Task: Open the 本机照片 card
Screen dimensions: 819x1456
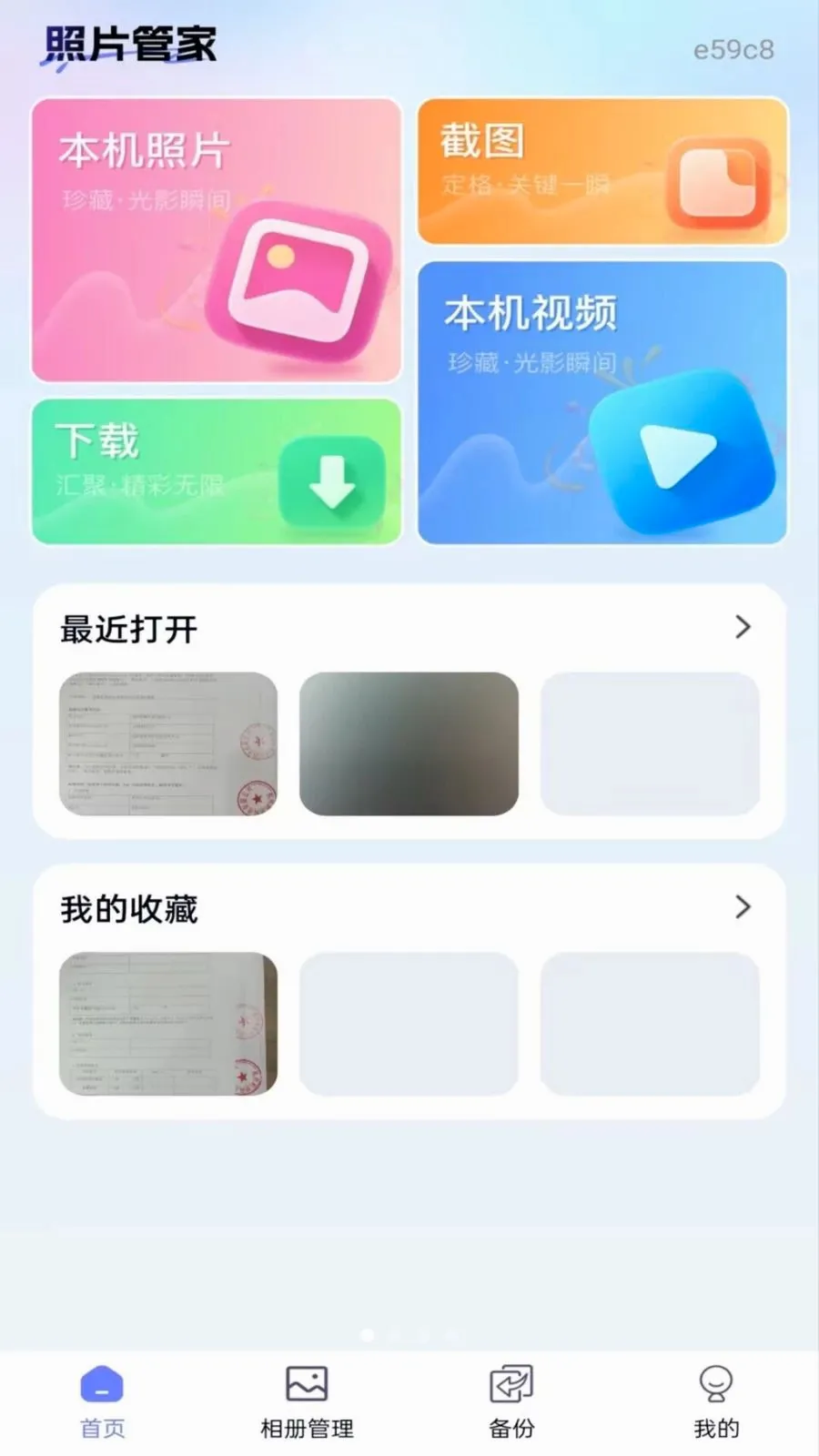Action: pyautogui.click(x=217, y=240)
